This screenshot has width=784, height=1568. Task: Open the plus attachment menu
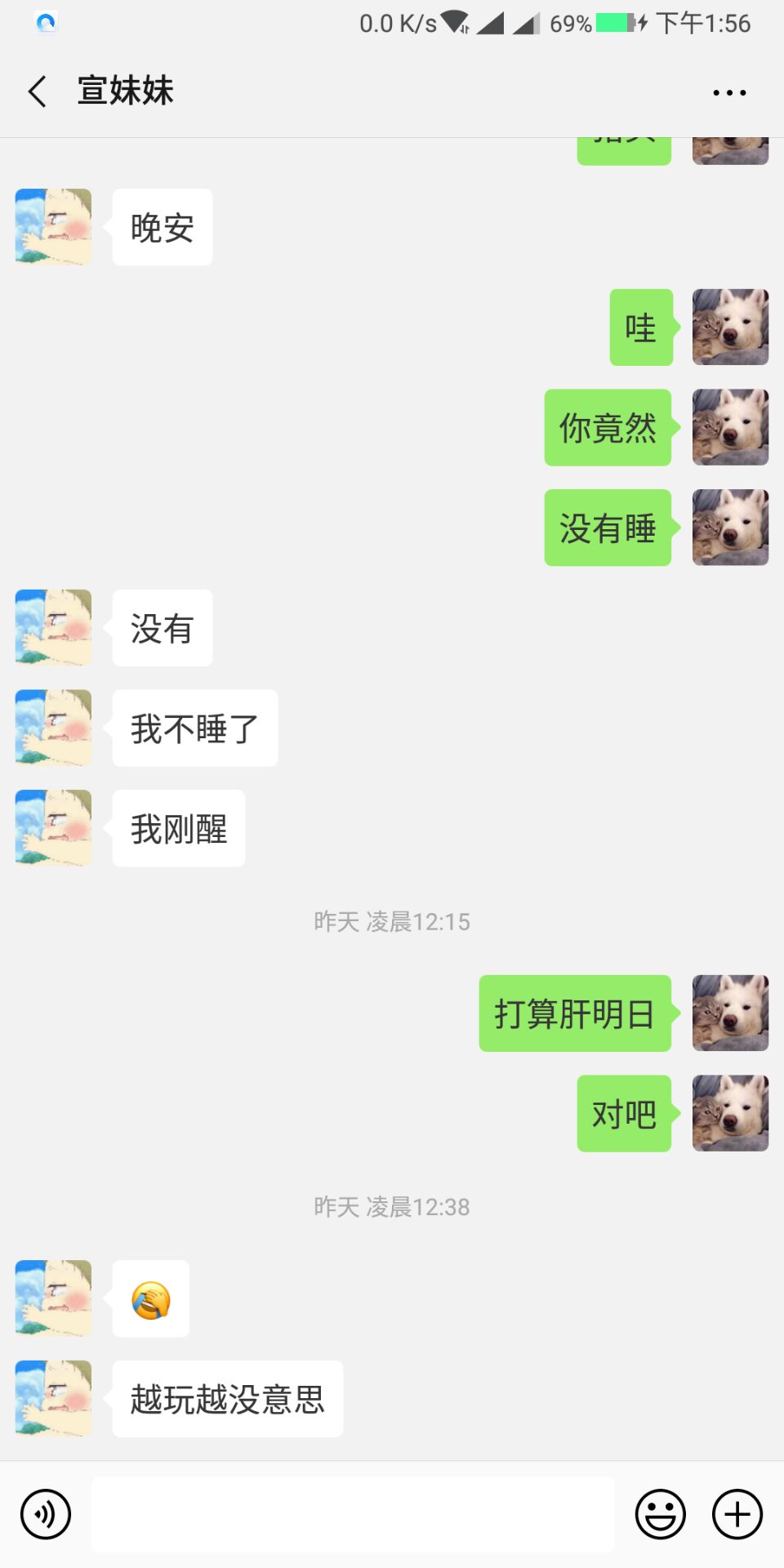coord(737,1514)
